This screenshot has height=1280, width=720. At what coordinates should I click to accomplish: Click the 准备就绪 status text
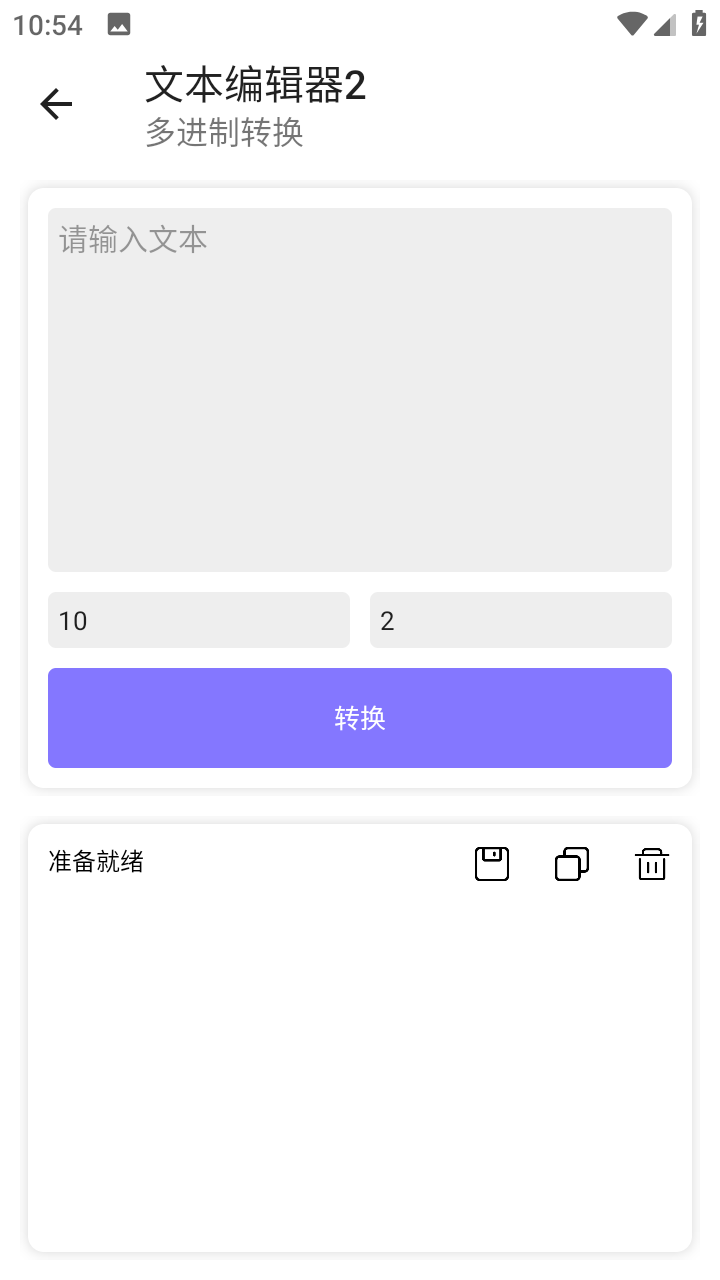click(96, 861)
